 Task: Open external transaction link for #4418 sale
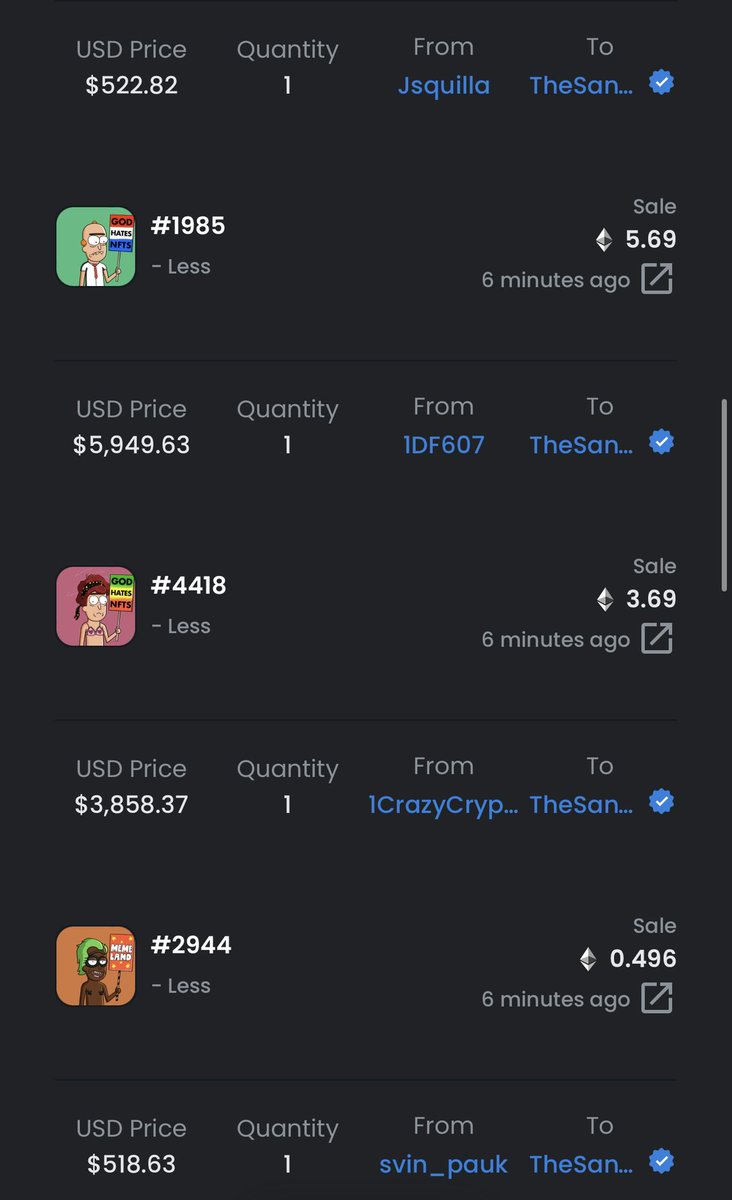pos(657,638)
